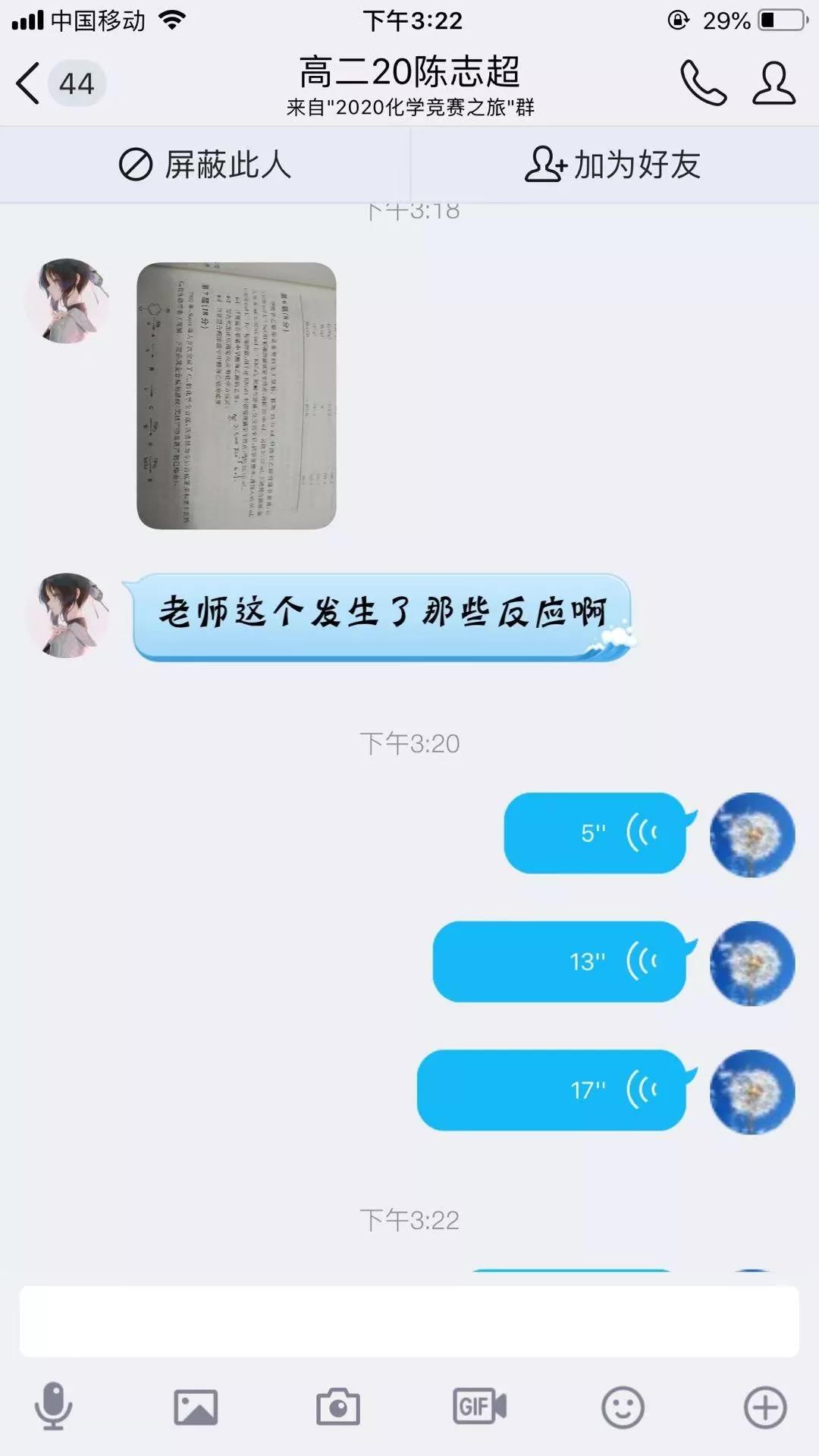Tap 加为好友 to add friend
This screenshot has height=1456, width=819.
(613, 165)
